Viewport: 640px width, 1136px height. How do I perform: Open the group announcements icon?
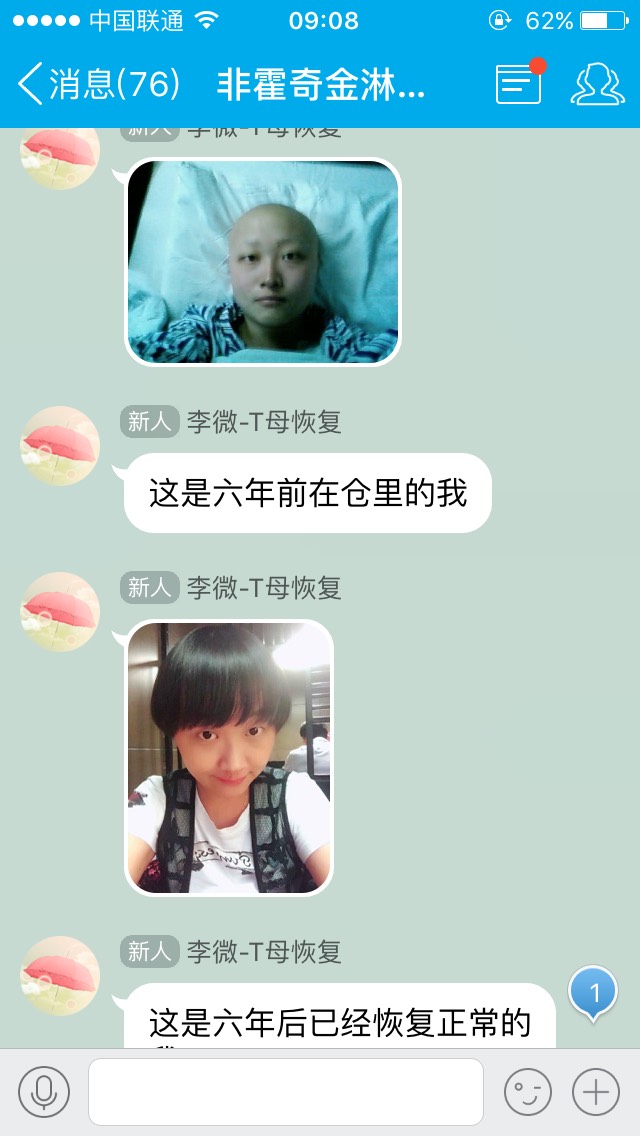click(x=519, y=85)
